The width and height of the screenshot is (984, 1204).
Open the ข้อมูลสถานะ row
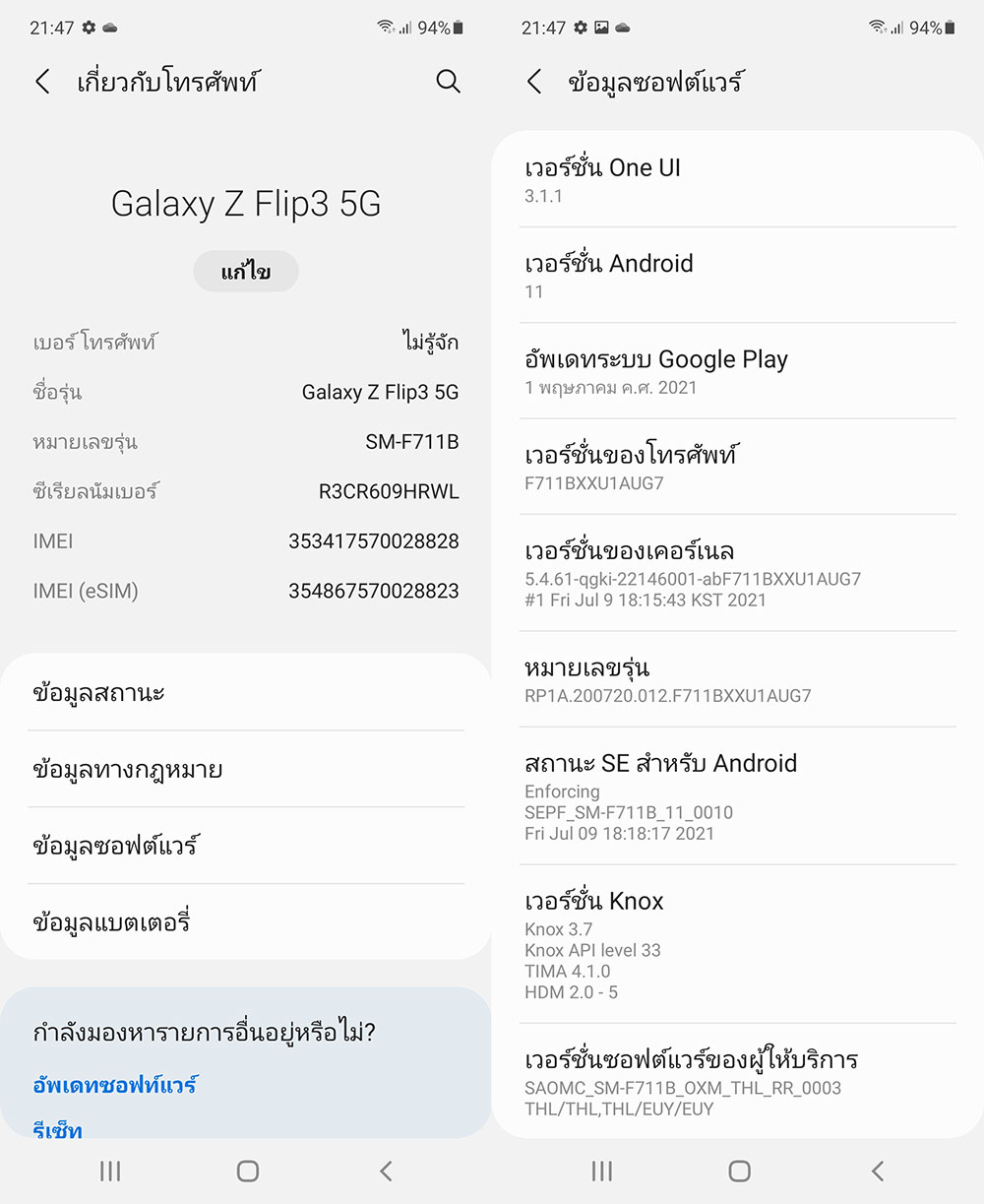246,693
